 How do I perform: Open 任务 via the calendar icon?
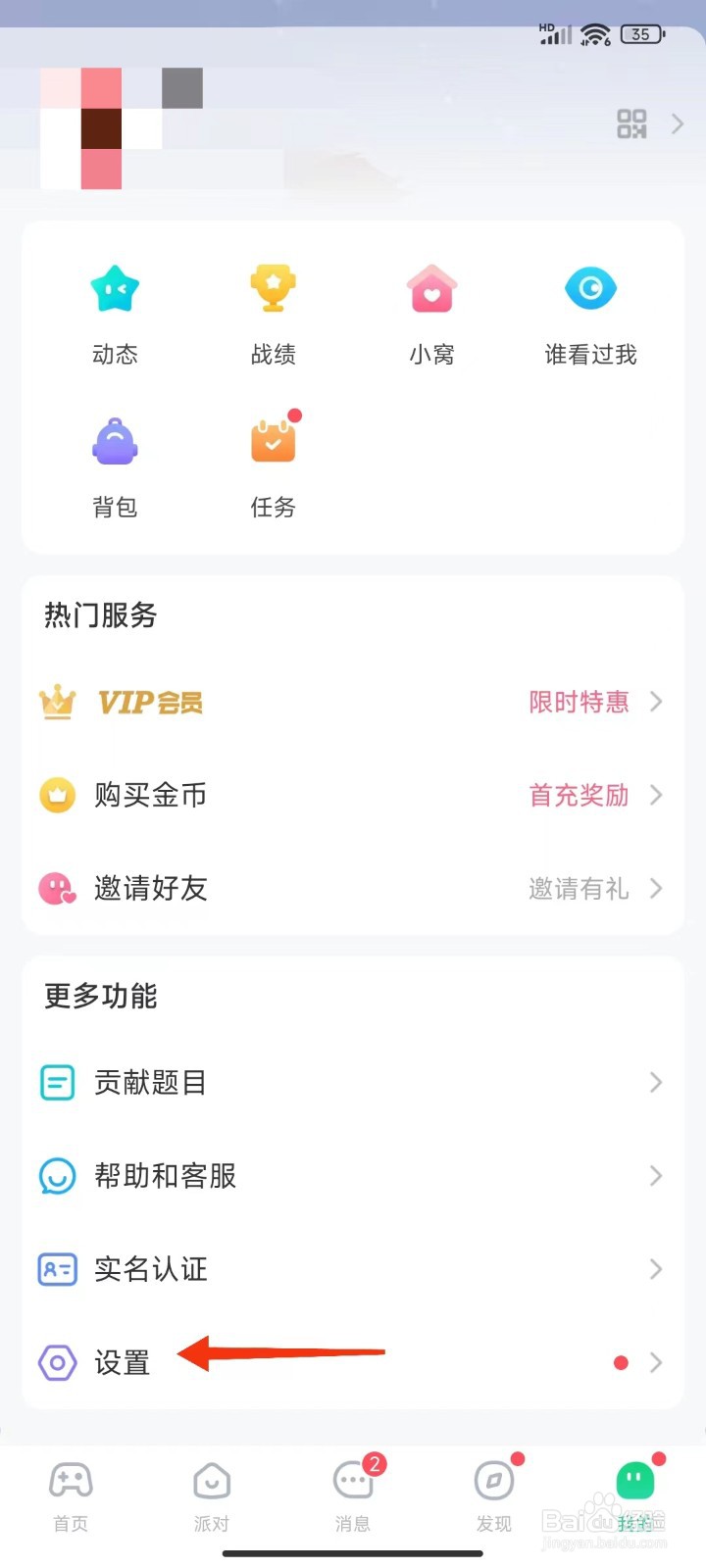[273, 439]
